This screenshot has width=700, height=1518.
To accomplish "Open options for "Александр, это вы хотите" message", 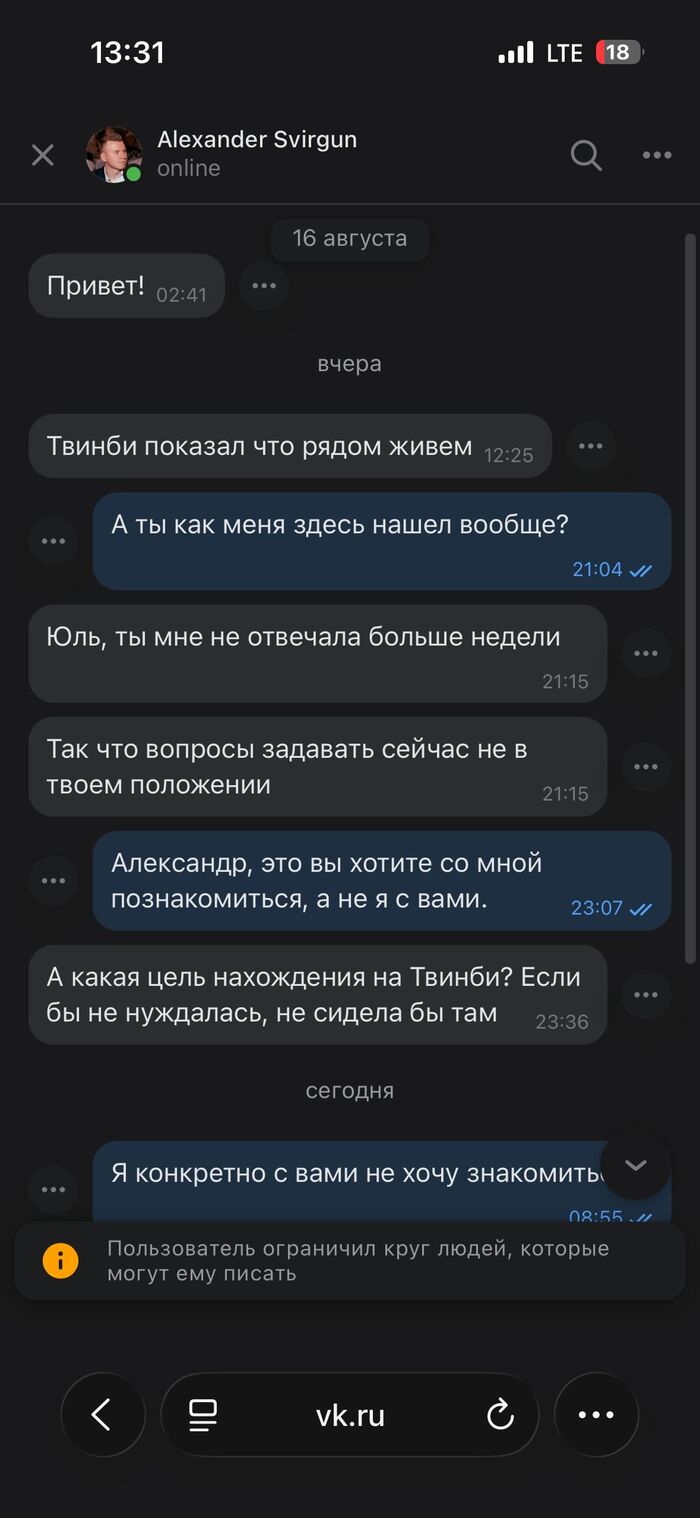I will pyautogui.click(x=53, y=881).
